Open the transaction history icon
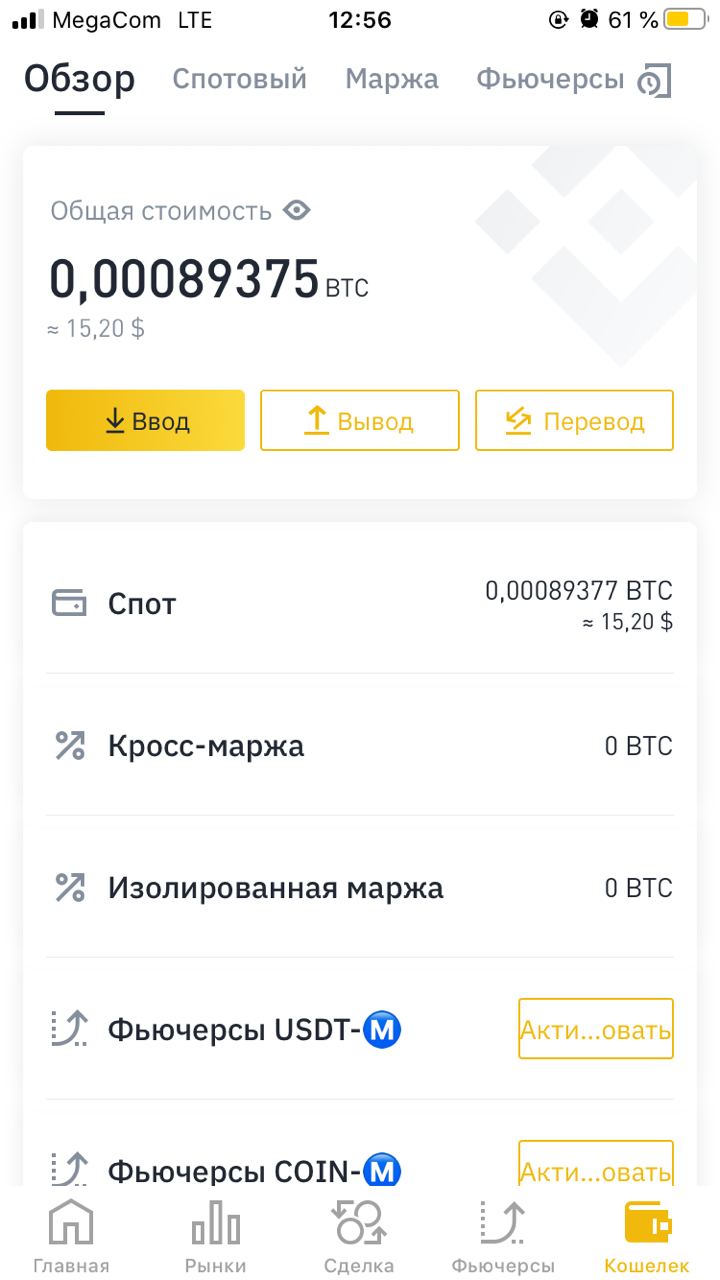The height and width of the screenshot is (1280, 720). click(x=656, y=81)
